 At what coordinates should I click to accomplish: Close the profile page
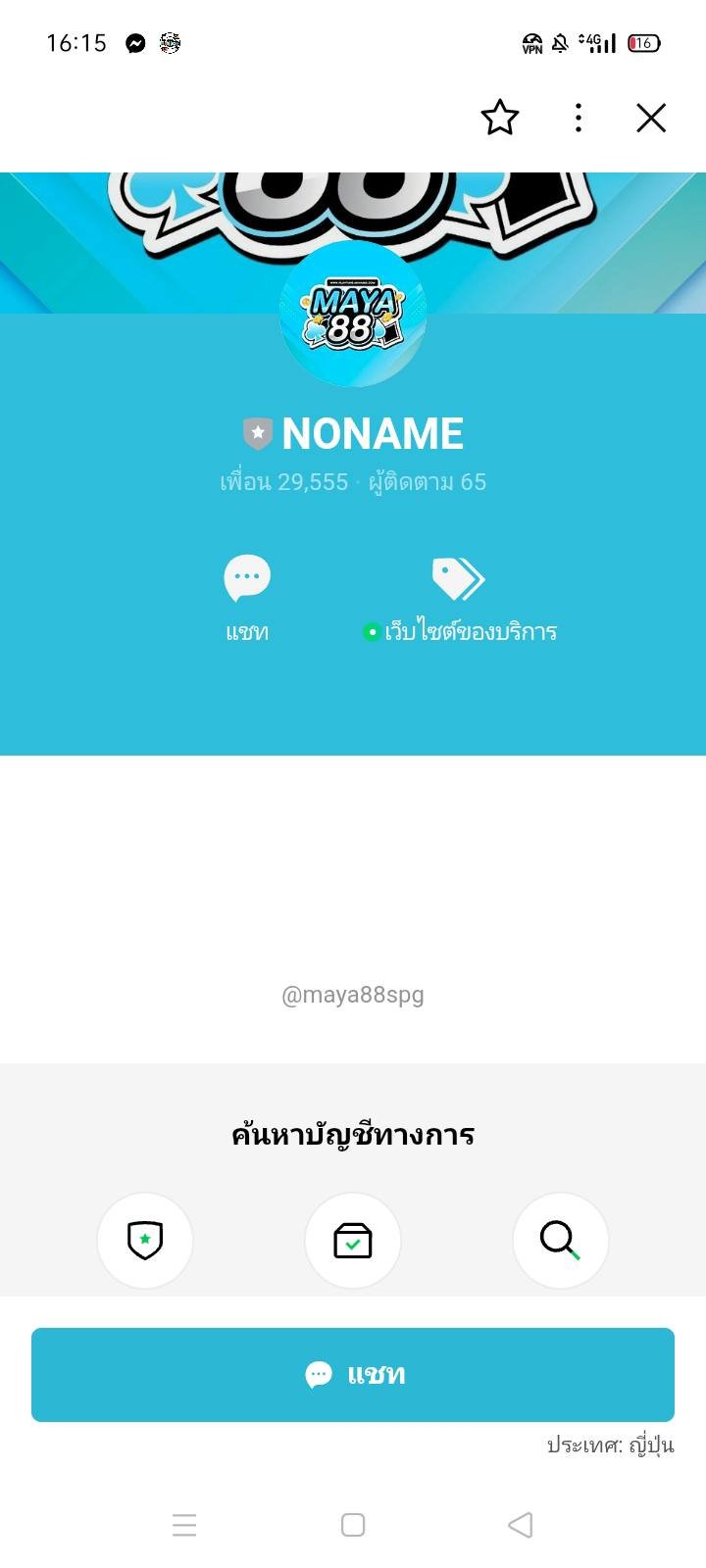651,118
